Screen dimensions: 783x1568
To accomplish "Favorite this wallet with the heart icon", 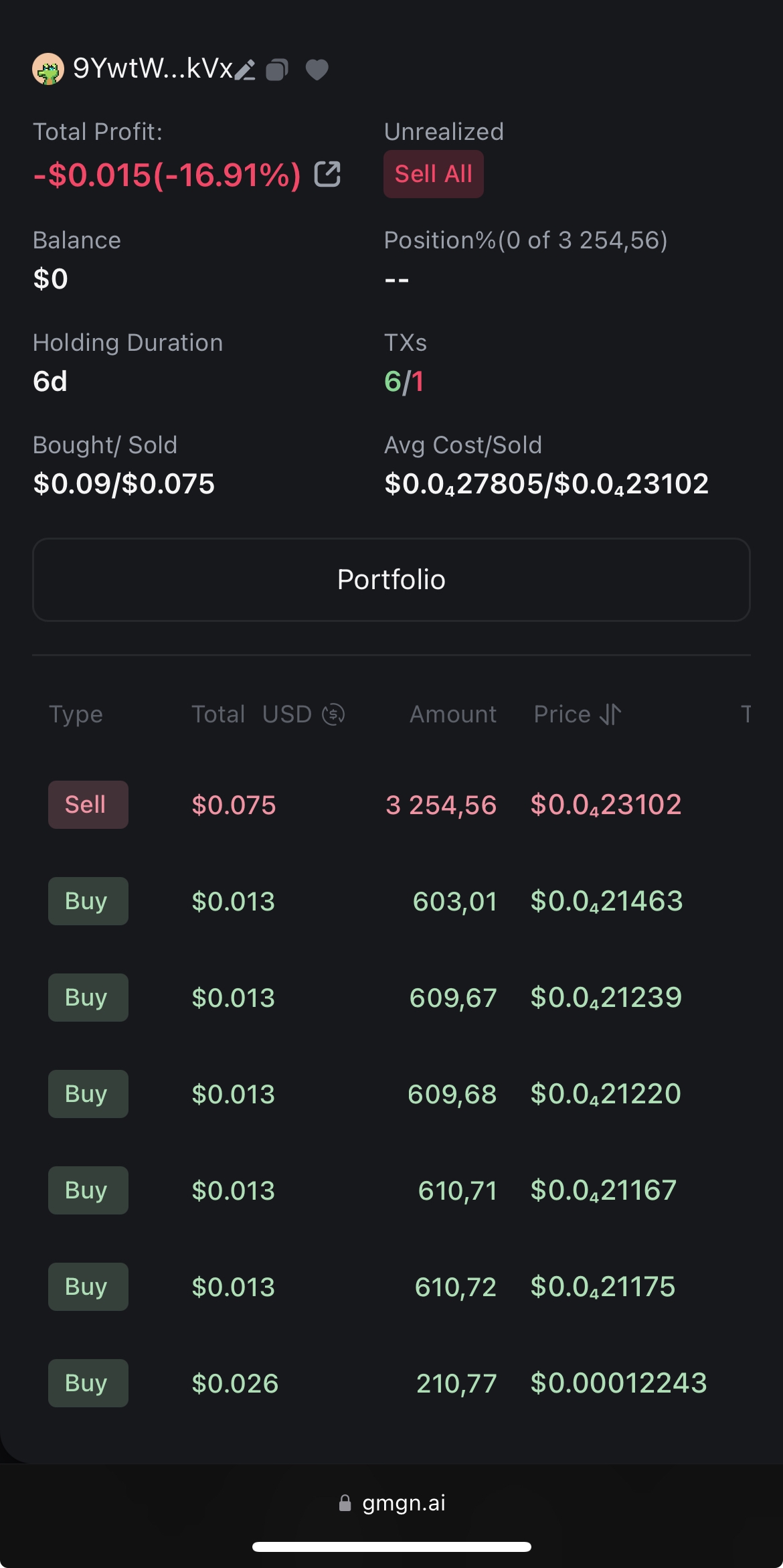I will point(317,70).
